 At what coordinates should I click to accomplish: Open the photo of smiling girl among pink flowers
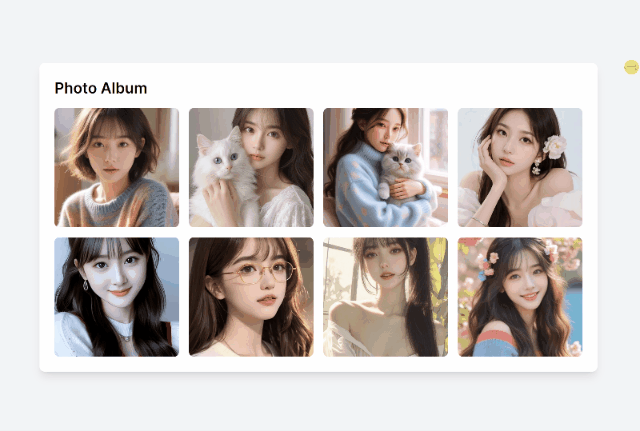point(519,296)
